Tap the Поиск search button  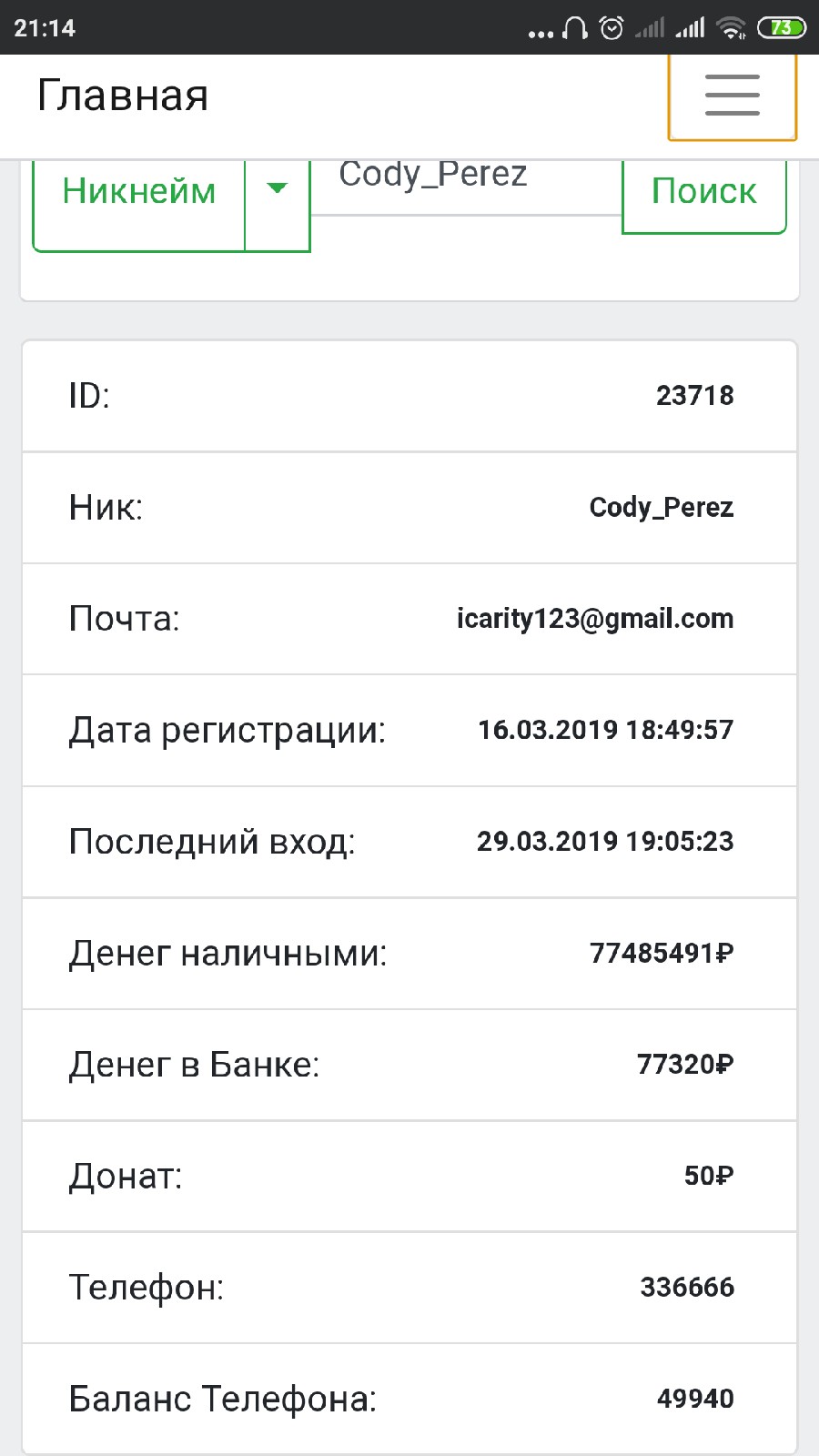pos(704,195)
